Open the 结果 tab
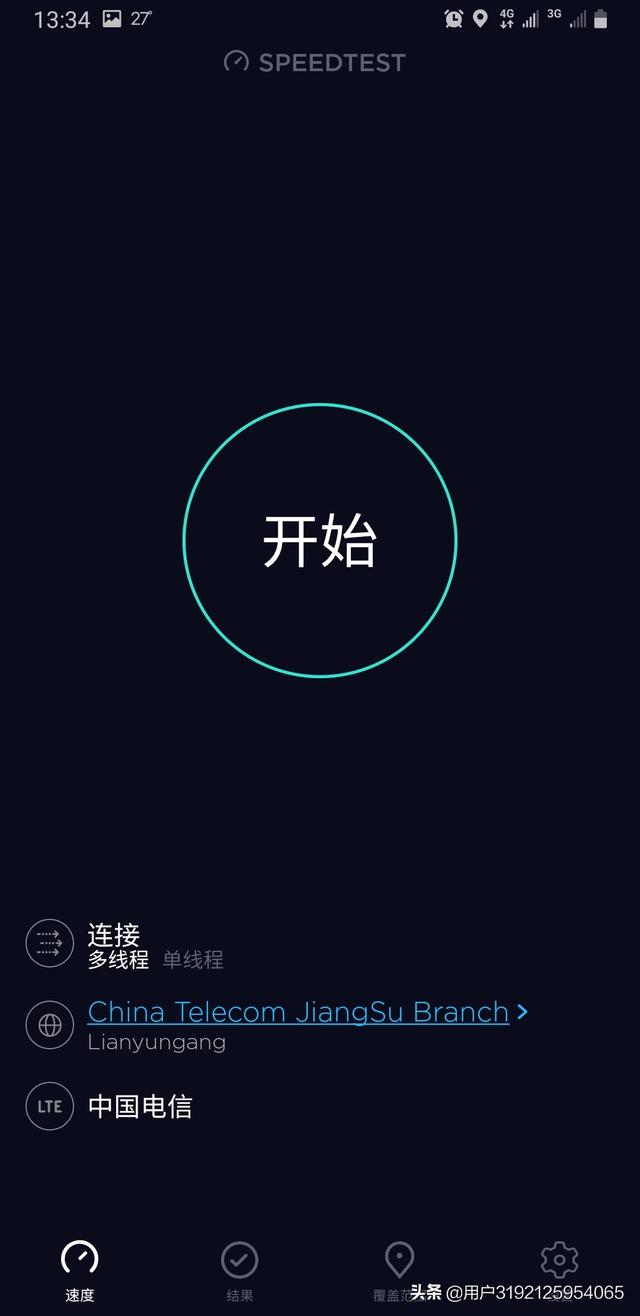 (240, 1270)
